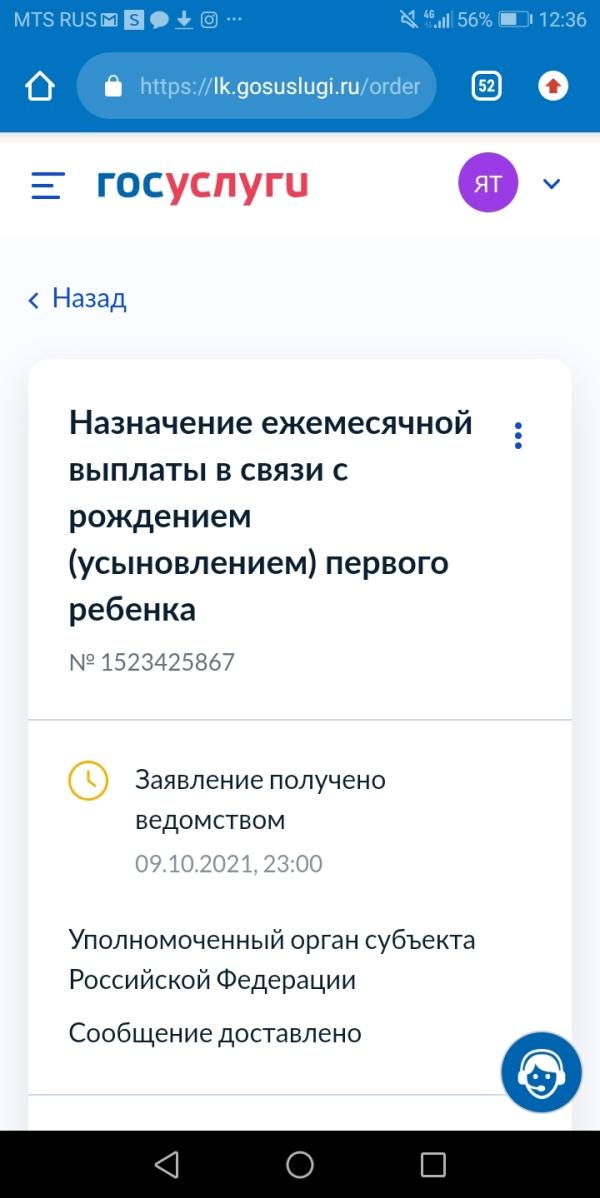Tap the system back button
The image size is (600, 1198).
(167, 1164)
